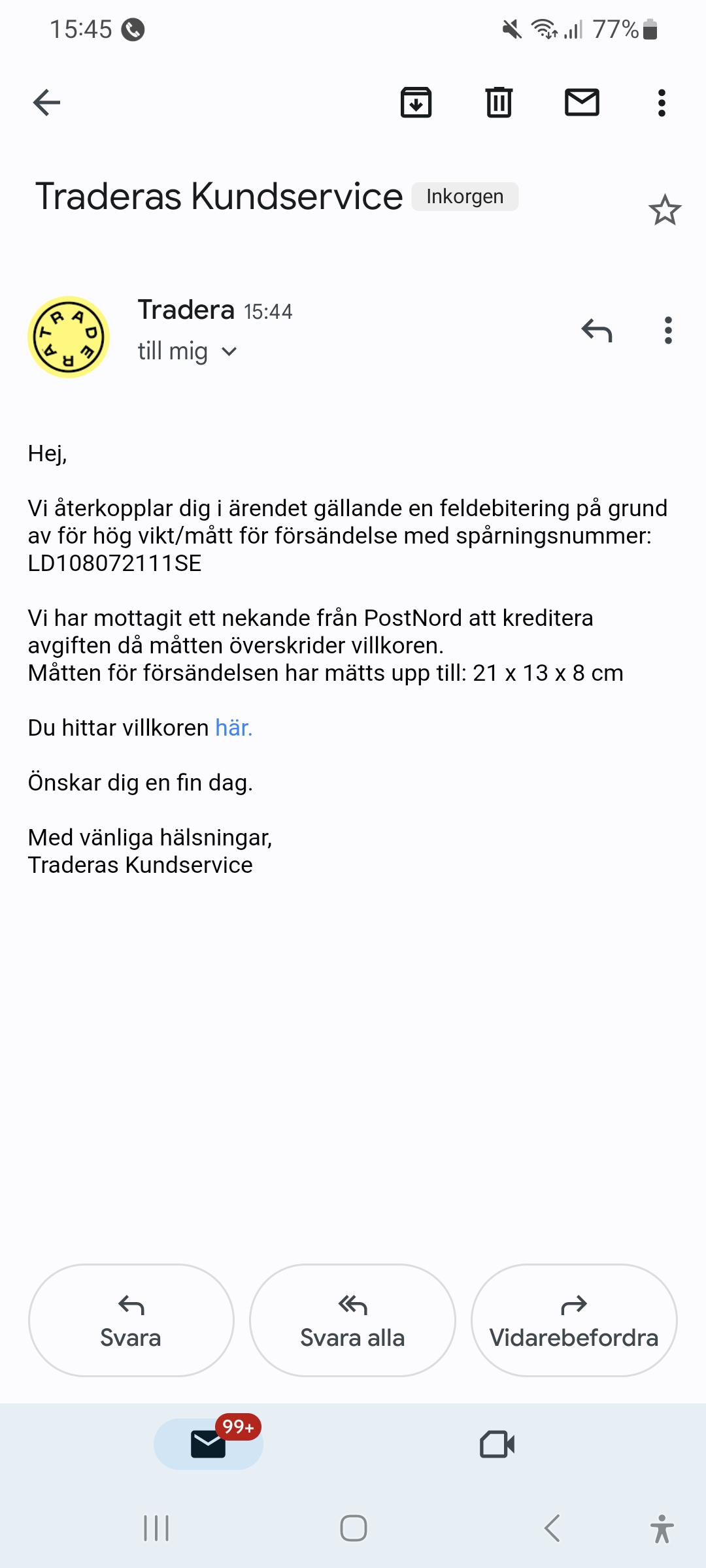Forward email with Vidarebefordra button
The height and width of the screenshot is (1568, 706).
(574, 1320)
